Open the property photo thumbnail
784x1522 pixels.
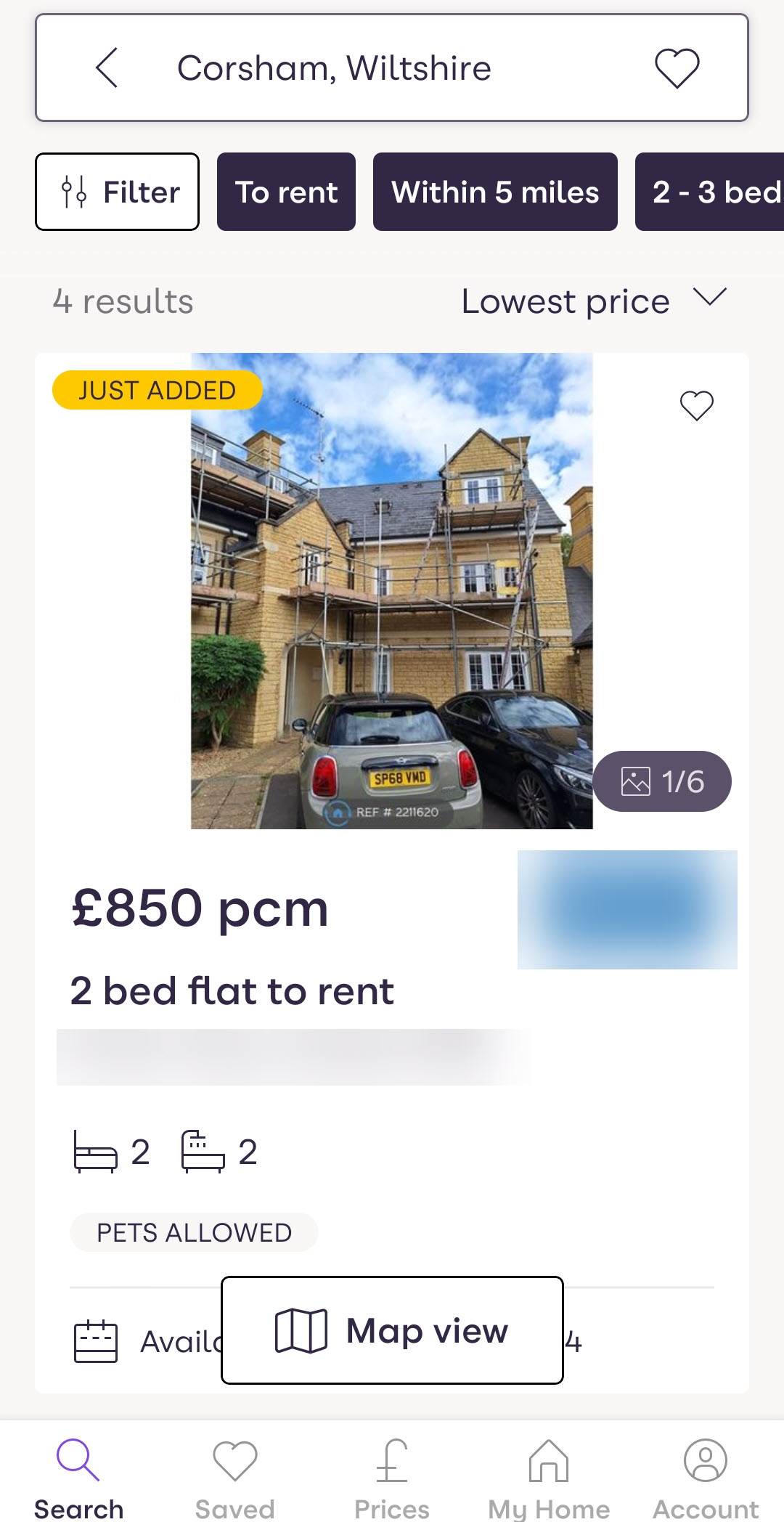point(391,591)
